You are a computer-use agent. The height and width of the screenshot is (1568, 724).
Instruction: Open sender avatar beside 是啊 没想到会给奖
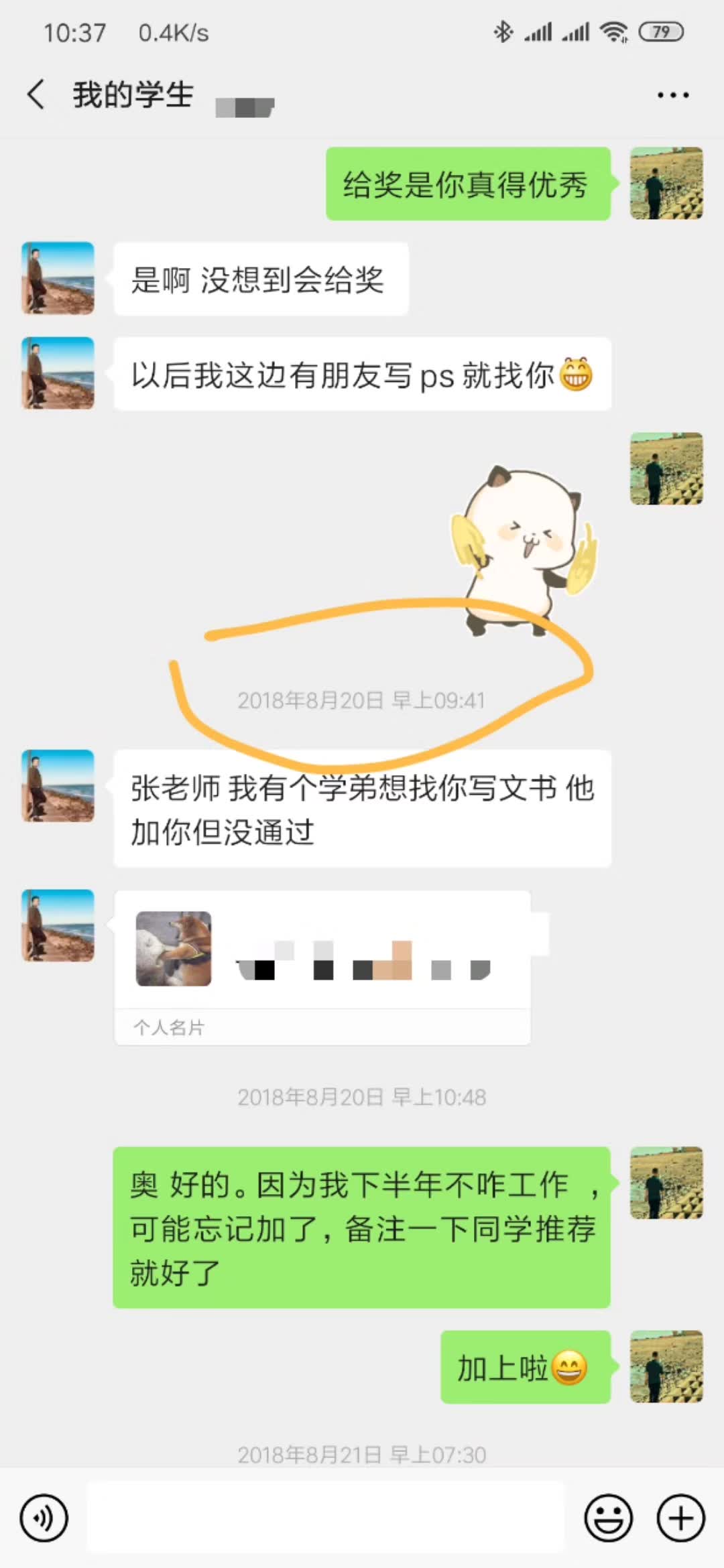tap(58, 278)
